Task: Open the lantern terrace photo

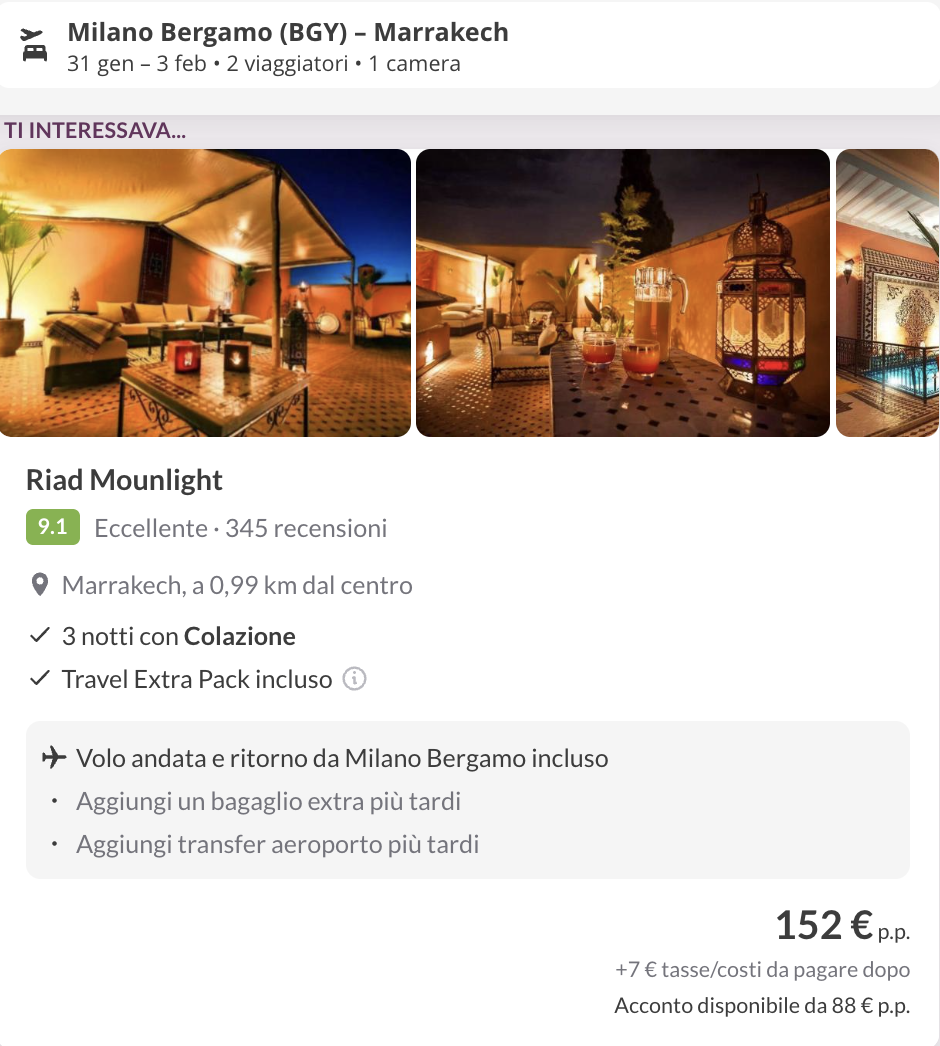Action: tap(622, 293)
